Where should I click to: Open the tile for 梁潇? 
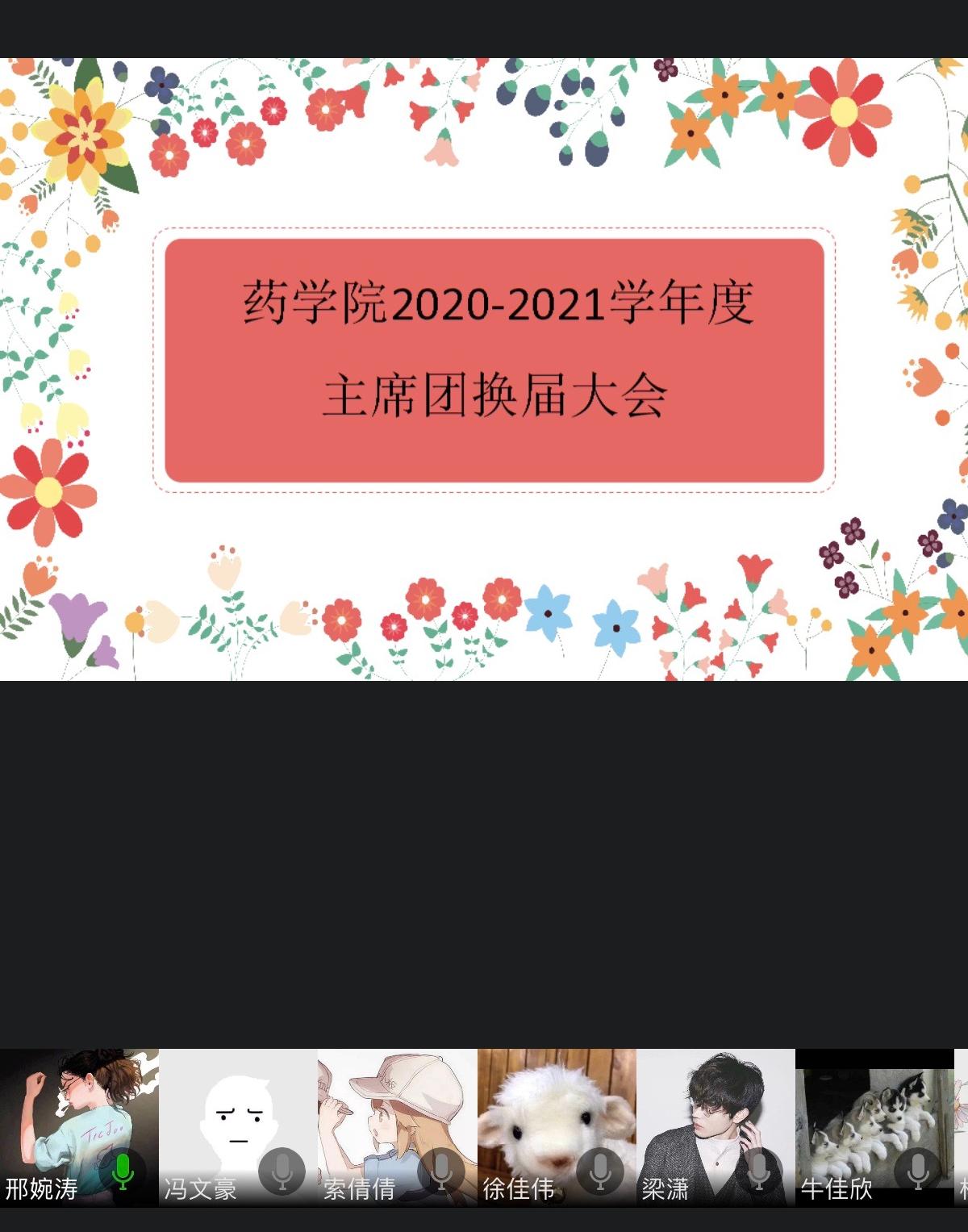716,1126
